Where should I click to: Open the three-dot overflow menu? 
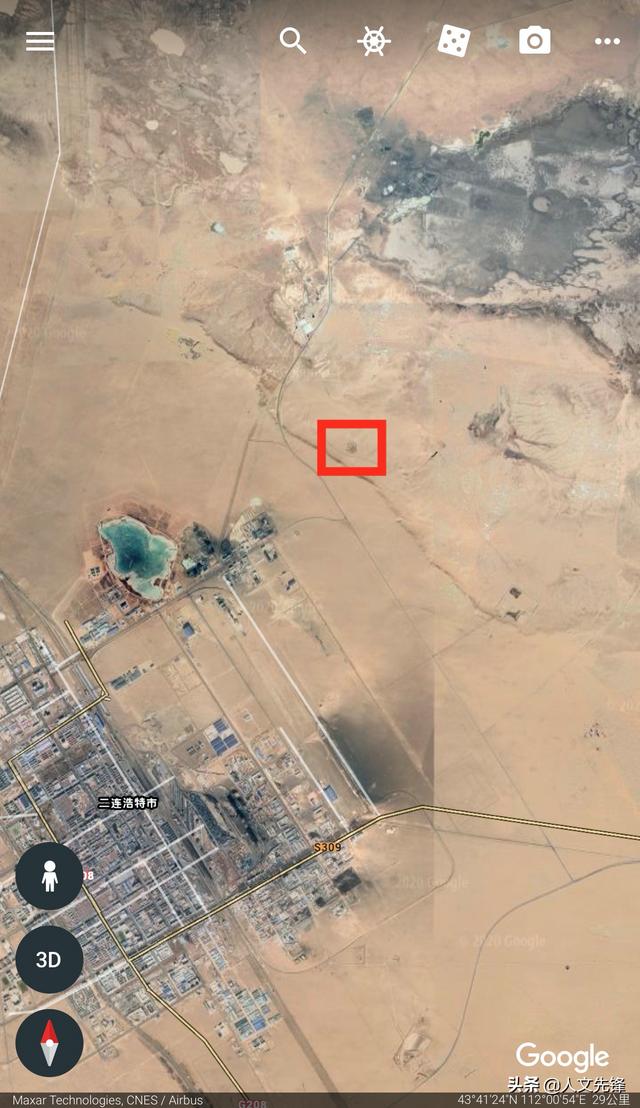[x=607, y=42]
